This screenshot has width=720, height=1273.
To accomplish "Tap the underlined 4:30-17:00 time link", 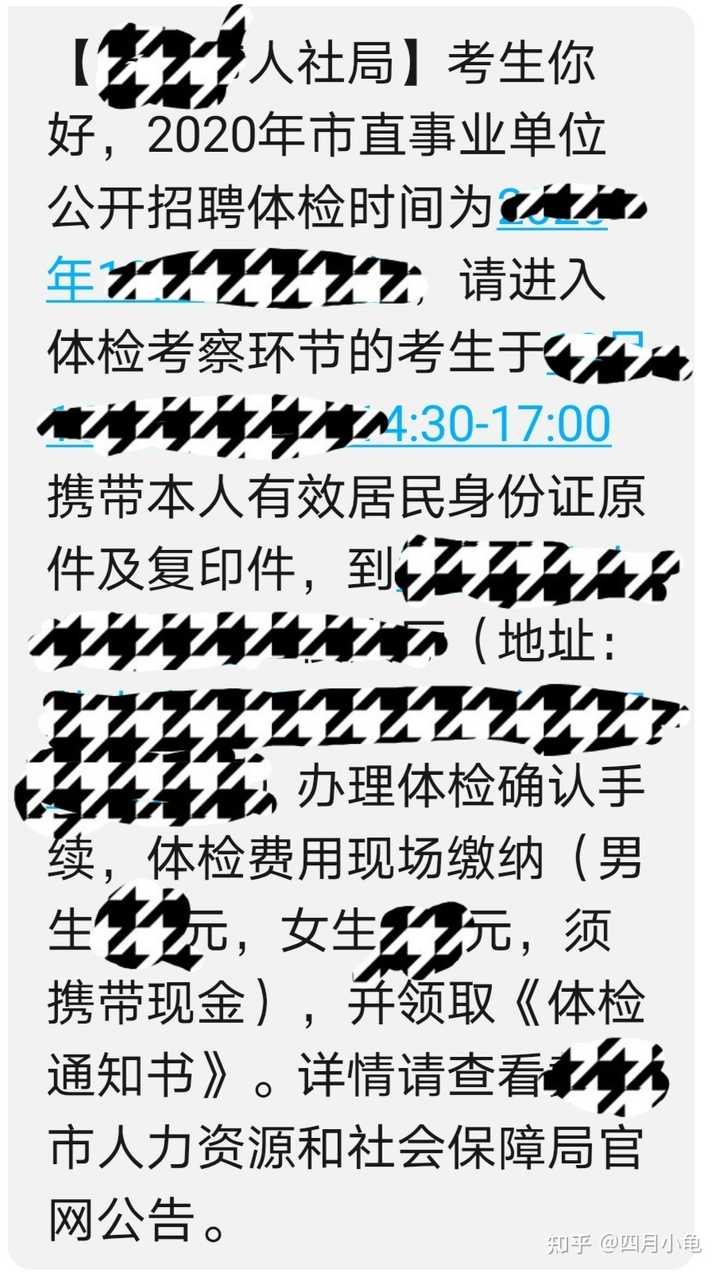I will pos(490,424).
